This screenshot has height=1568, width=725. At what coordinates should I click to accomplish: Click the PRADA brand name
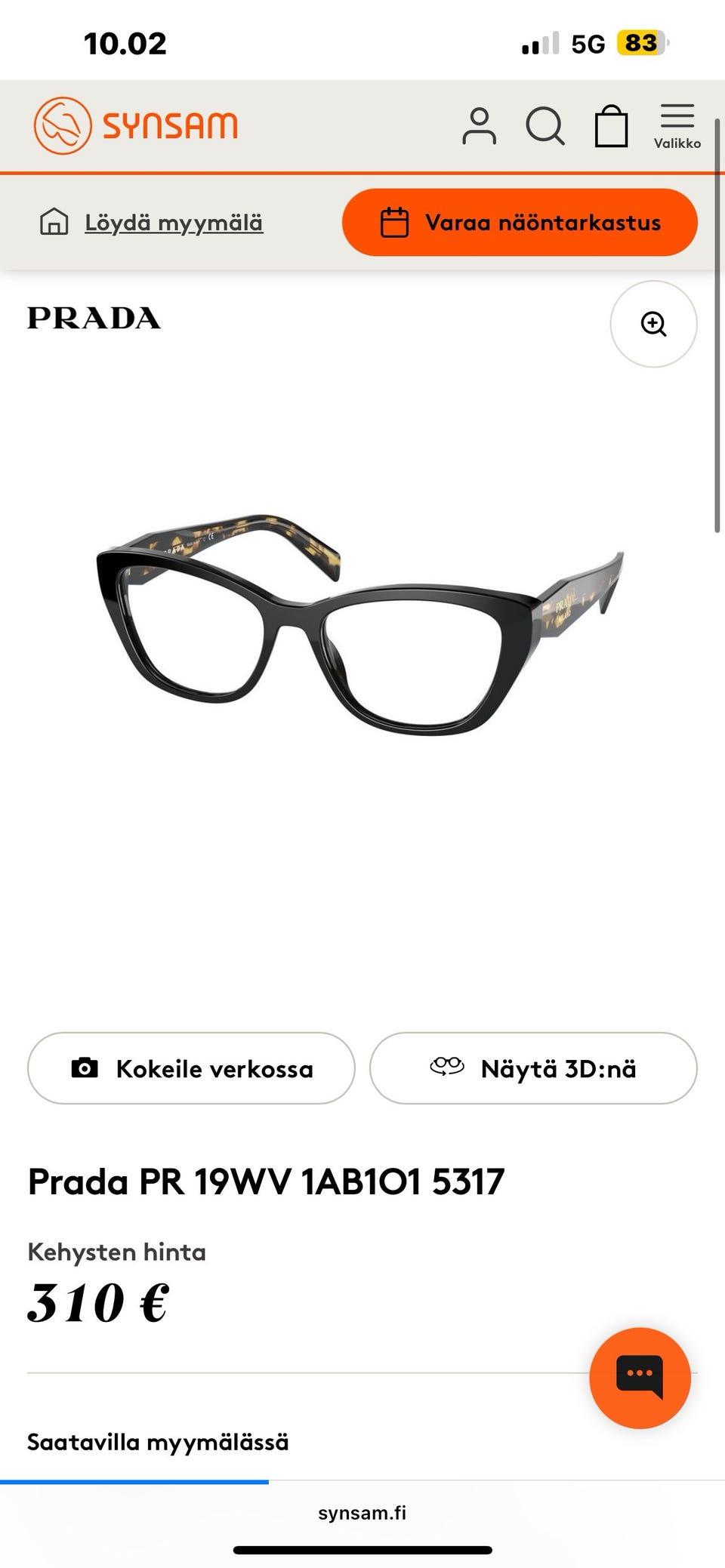(x=94, y=319)
